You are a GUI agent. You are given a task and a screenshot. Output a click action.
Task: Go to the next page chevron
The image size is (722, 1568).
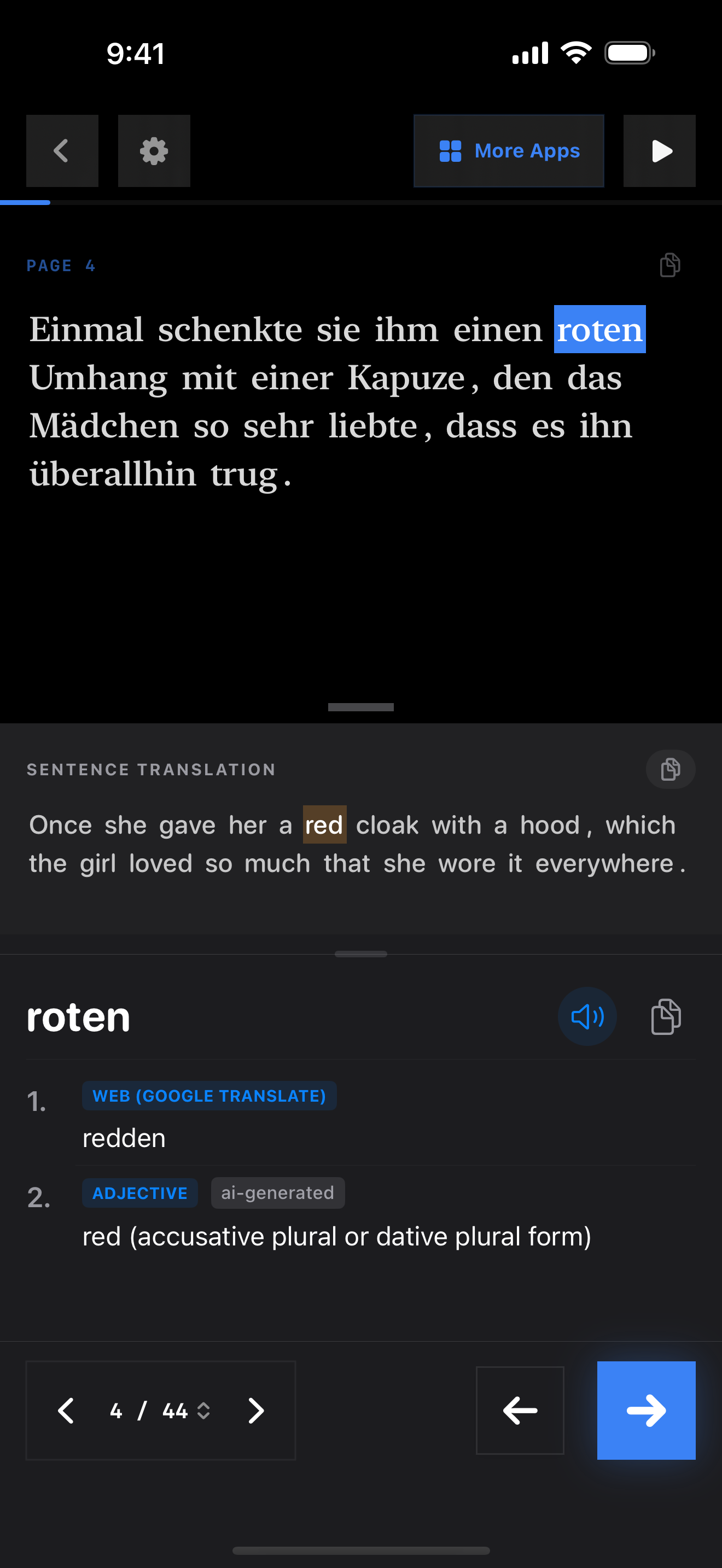tap(255, 1411)
